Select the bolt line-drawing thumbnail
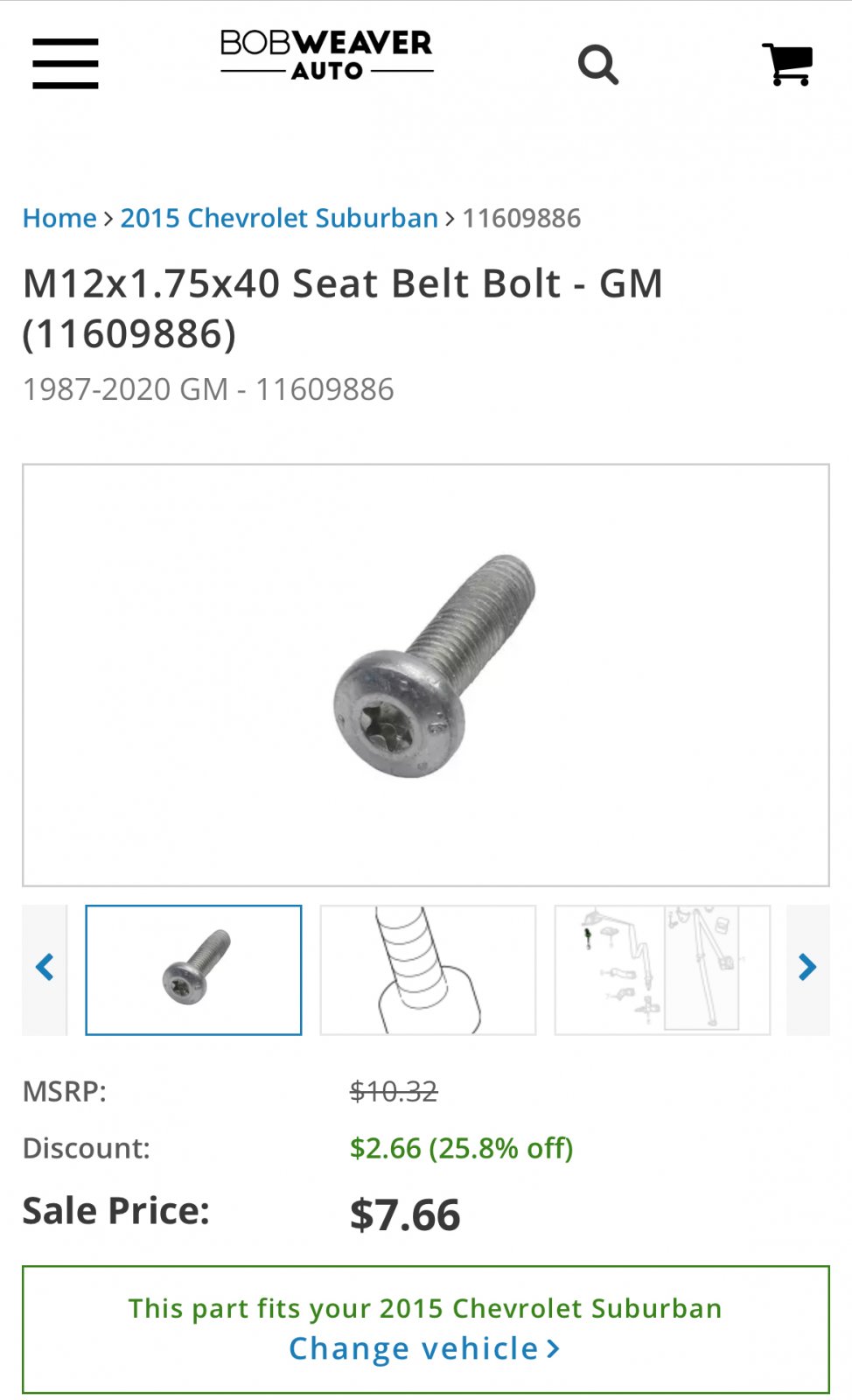 tap(428, 969)
